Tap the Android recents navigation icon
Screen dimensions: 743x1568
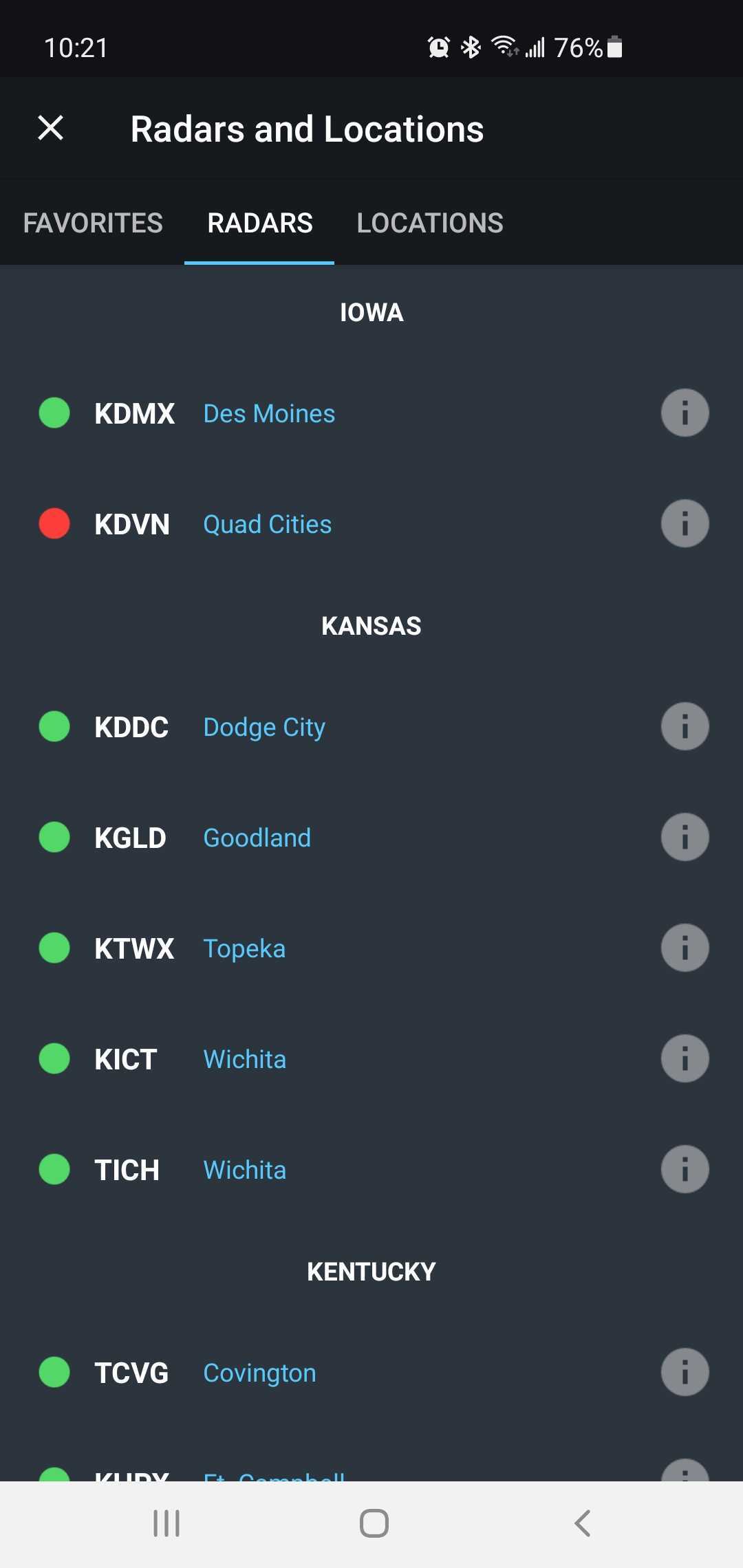[x=165, y=1523]
